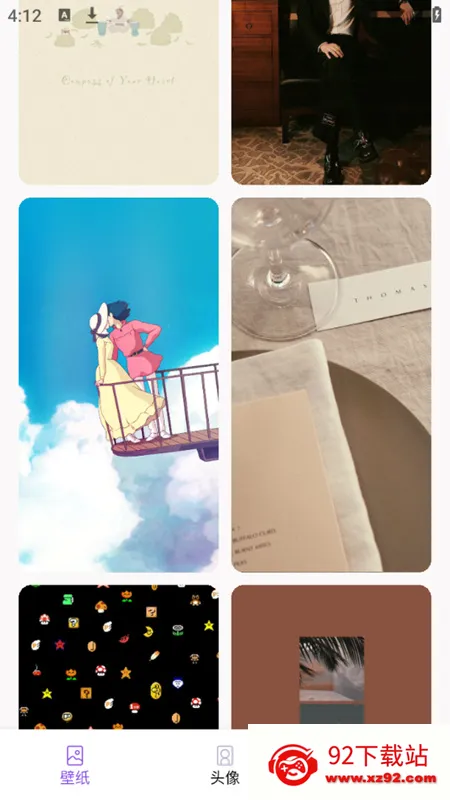The width and height of the screenshot is (450, 800).
Task: Open the dark suit seated person wallpaper
Action: (x=331, y=92)
